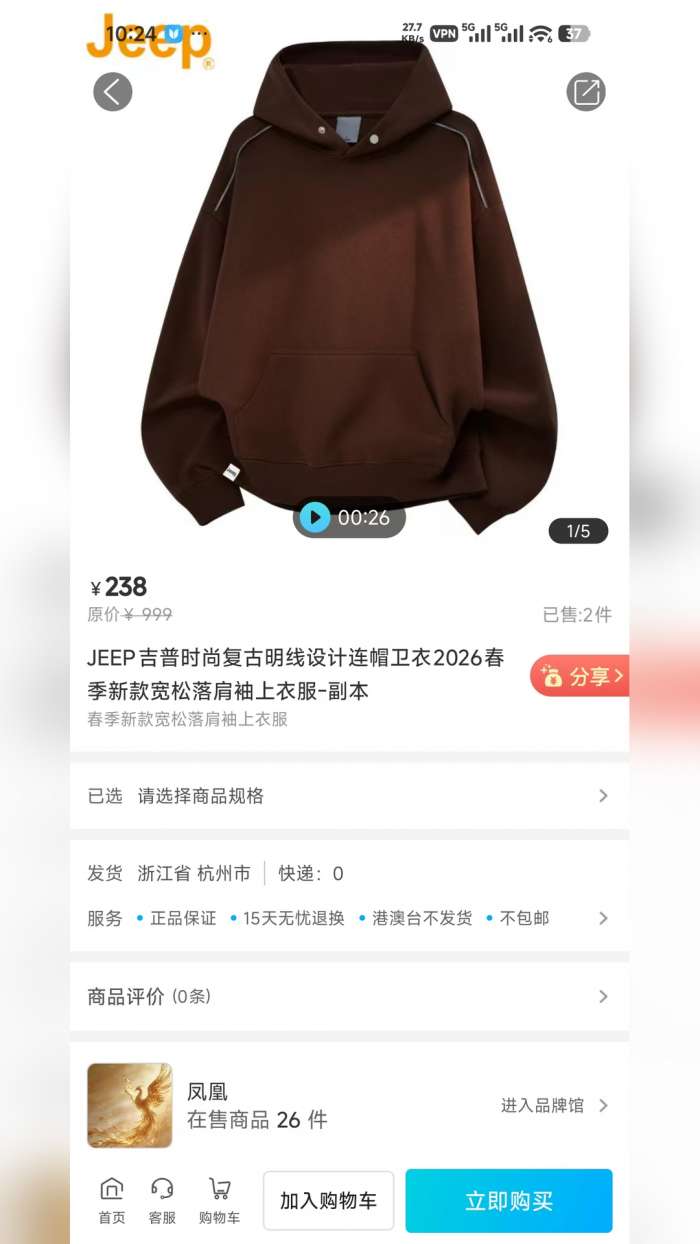Open the share icon at top right

[x=586, y=92]
